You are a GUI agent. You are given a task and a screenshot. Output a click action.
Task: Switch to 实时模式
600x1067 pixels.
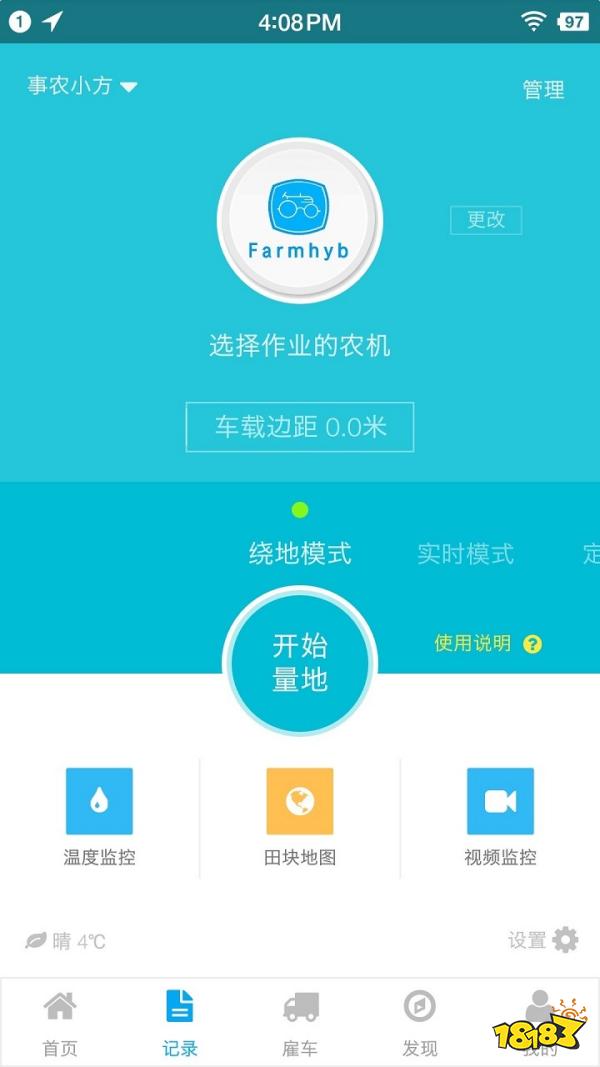coord(465,553)
